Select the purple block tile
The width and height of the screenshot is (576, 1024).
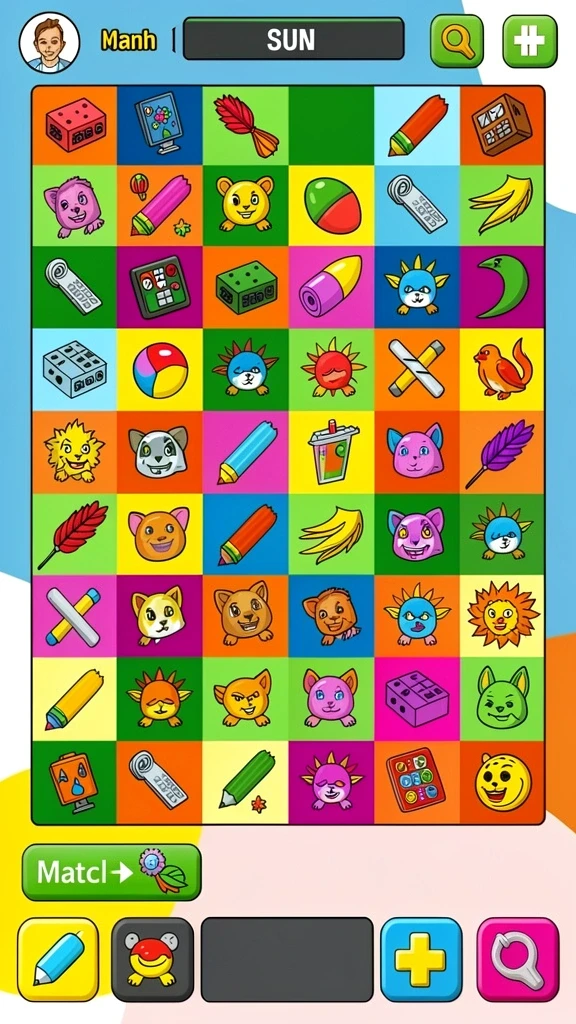coord(417,699)
